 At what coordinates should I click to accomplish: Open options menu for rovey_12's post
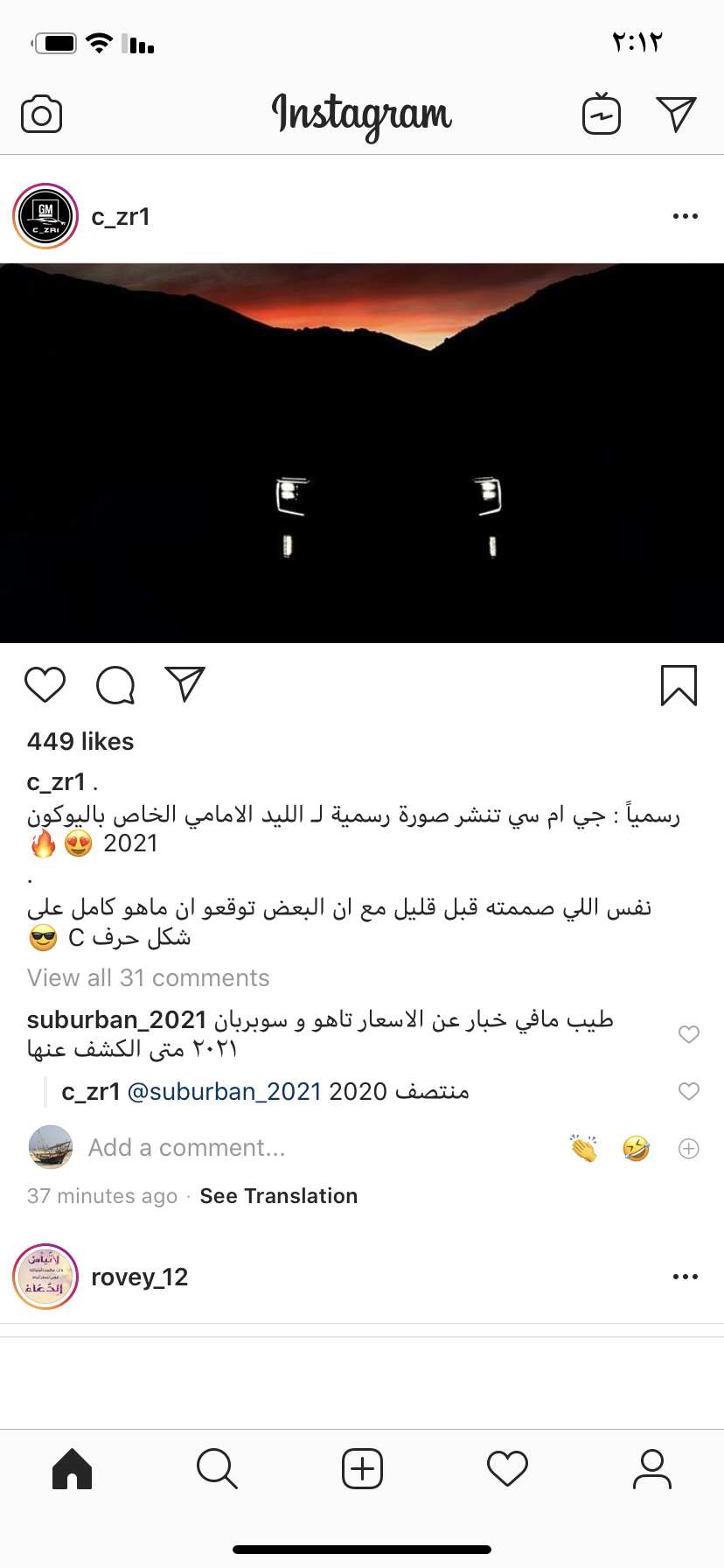[x=686, y=1277]
